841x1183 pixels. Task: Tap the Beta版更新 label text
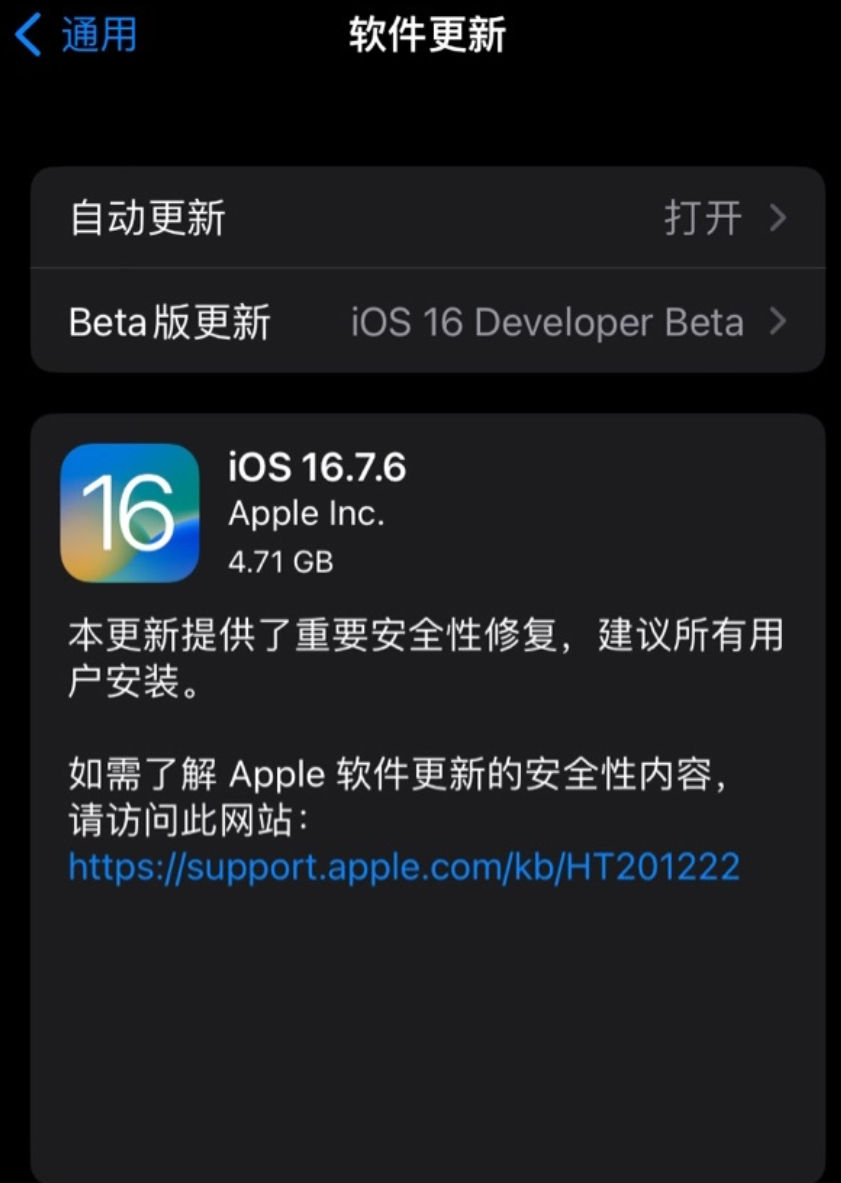(x=169, y=323)
